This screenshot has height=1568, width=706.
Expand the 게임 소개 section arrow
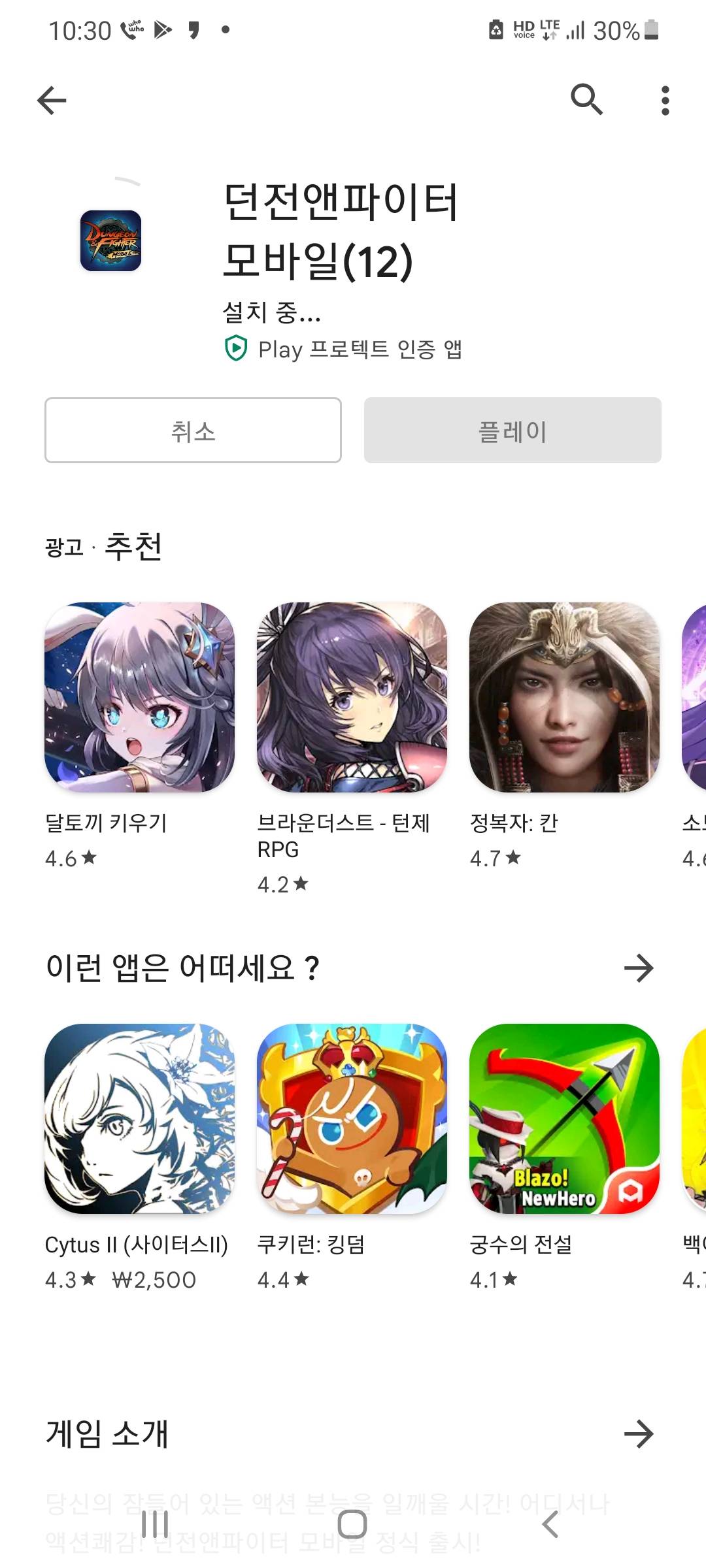(x=639, y=1433)
